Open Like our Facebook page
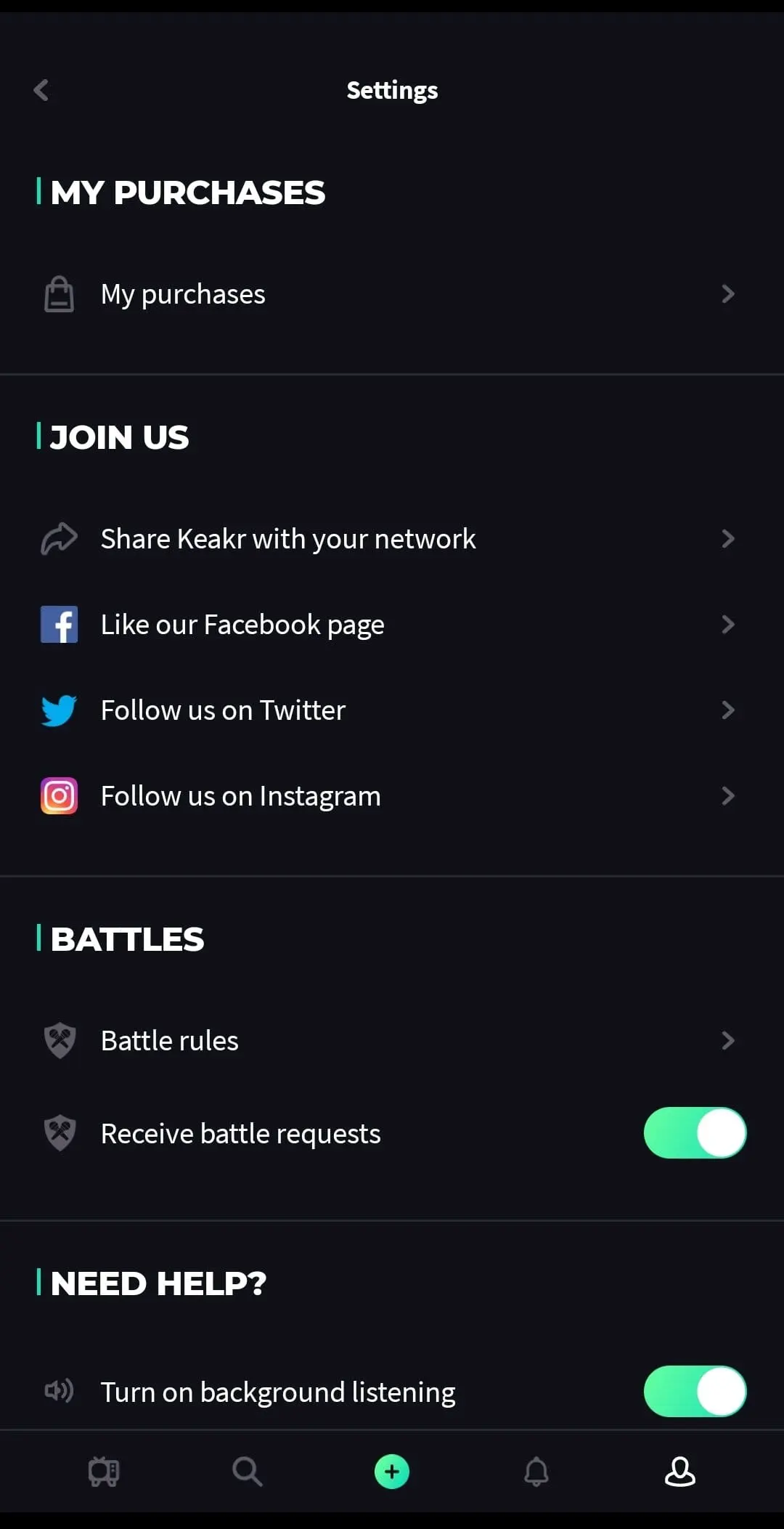The width and height of the screenshot is (784, 1529). pos(392,625)
